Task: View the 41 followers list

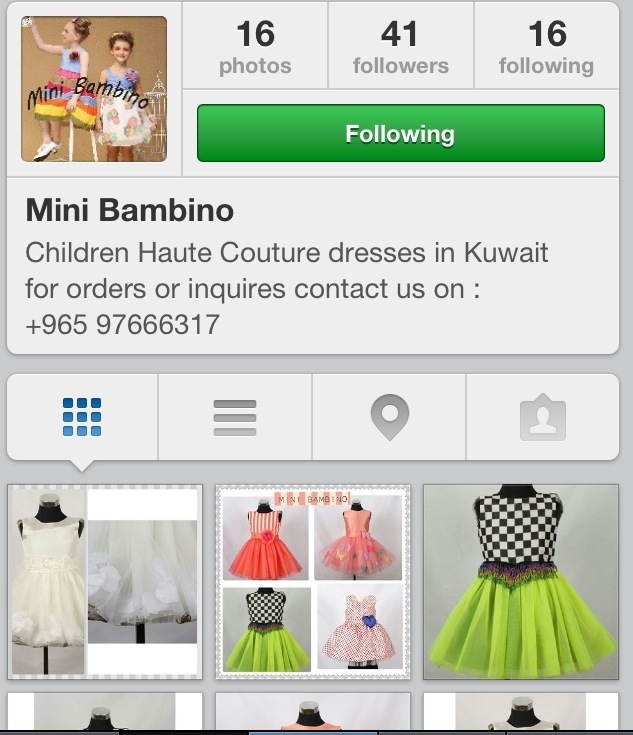Action: point(400,47)
